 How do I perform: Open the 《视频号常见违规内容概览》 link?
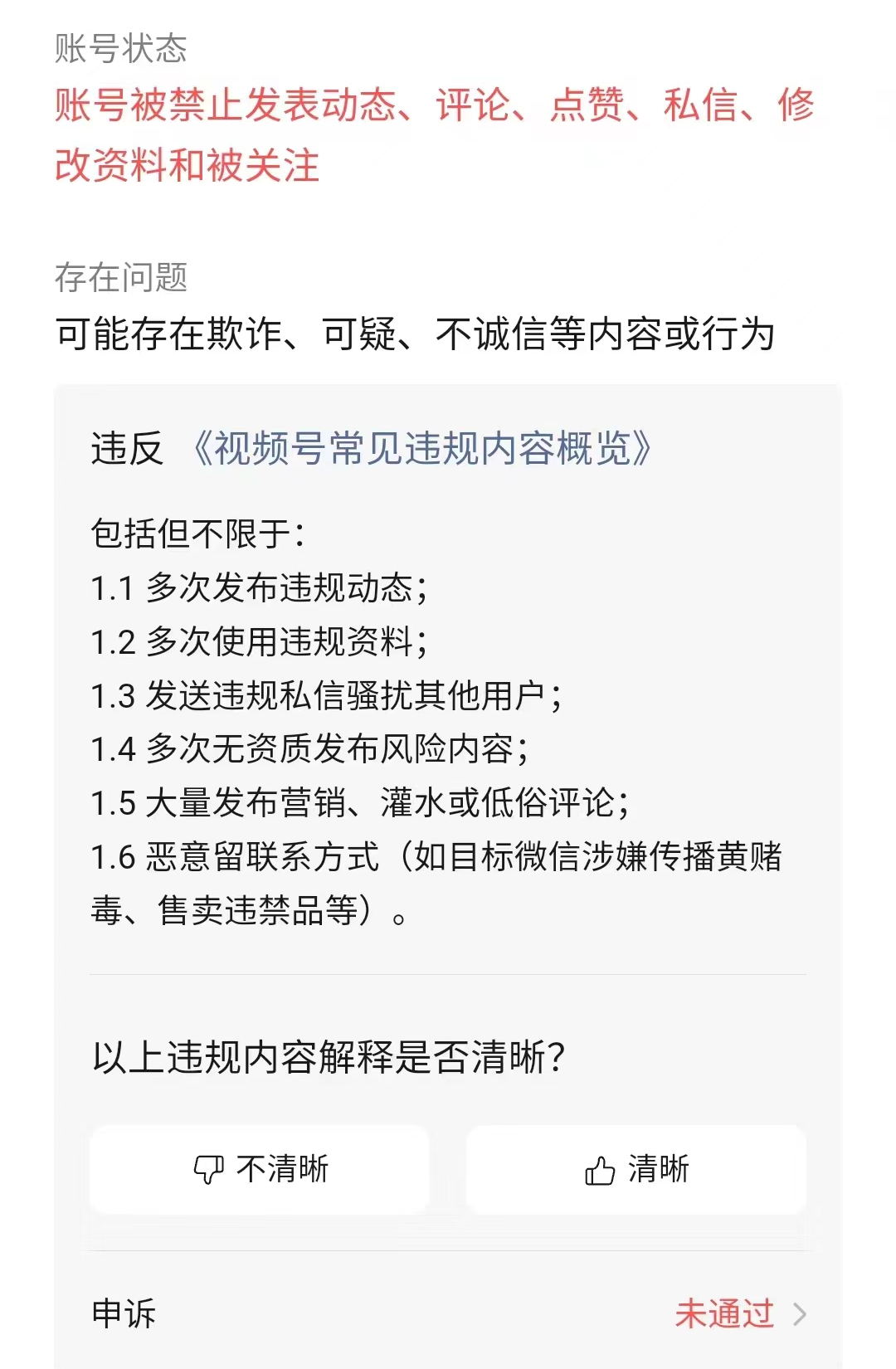pyautogui.click(x=421, y=449)
